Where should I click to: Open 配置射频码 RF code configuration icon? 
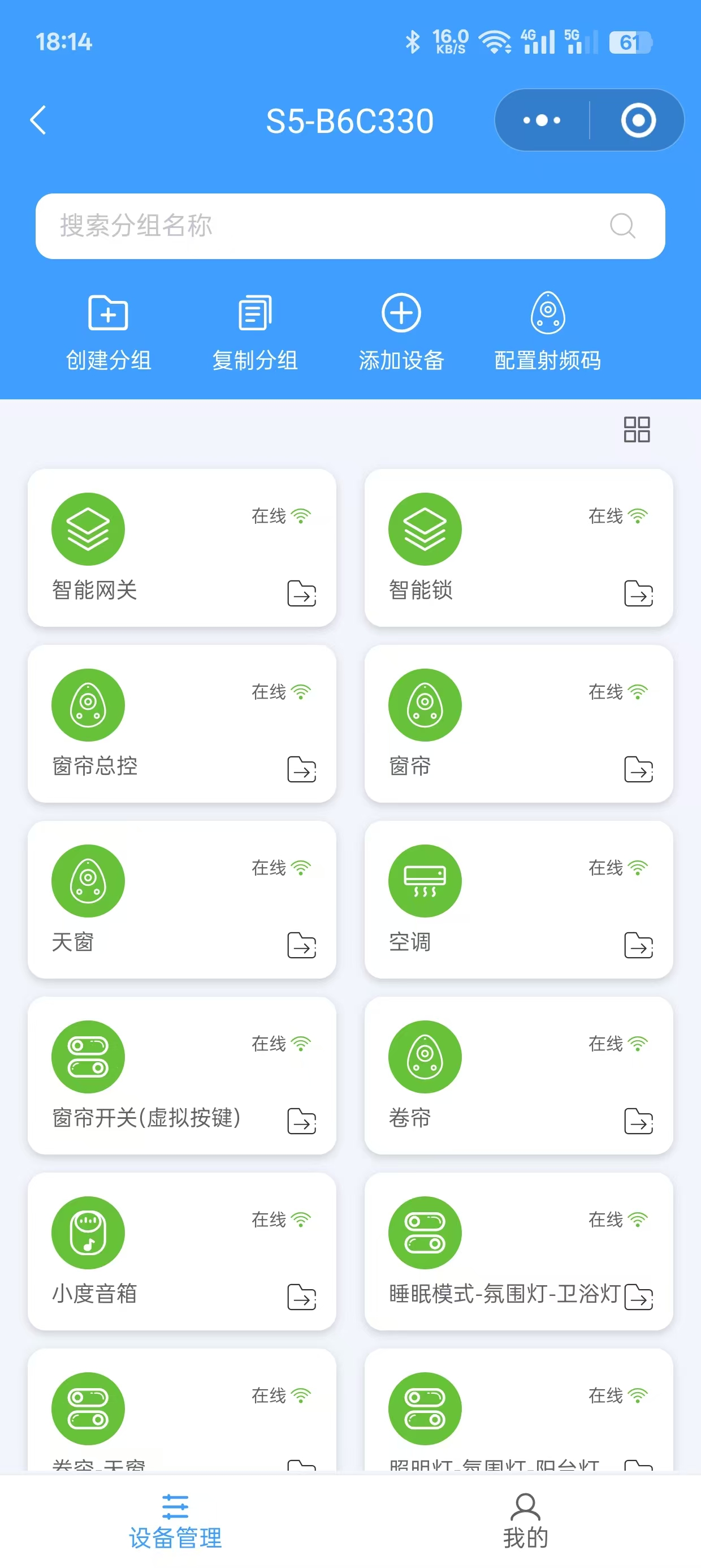click(547, 313)
